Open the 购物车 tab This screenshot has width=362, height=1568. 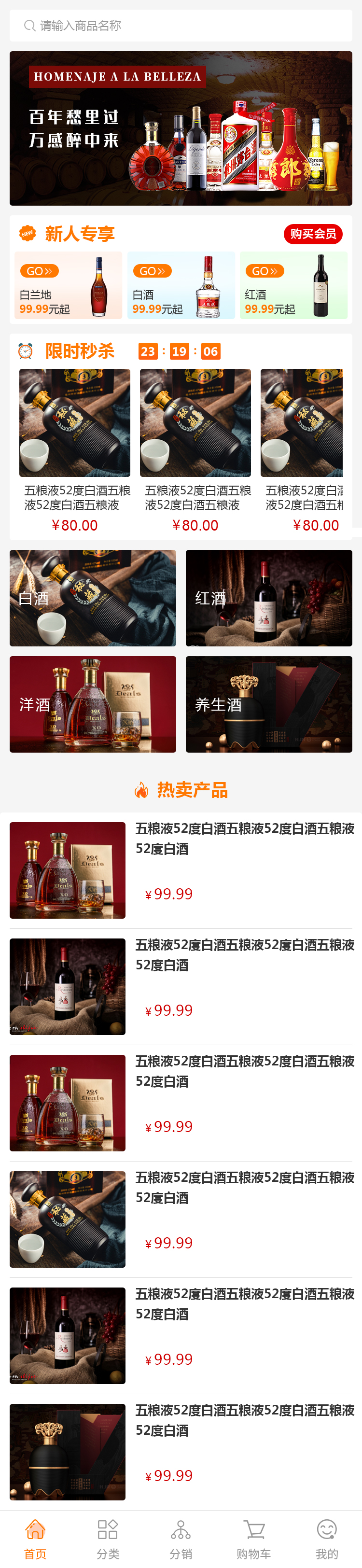tap(254, 1538)
